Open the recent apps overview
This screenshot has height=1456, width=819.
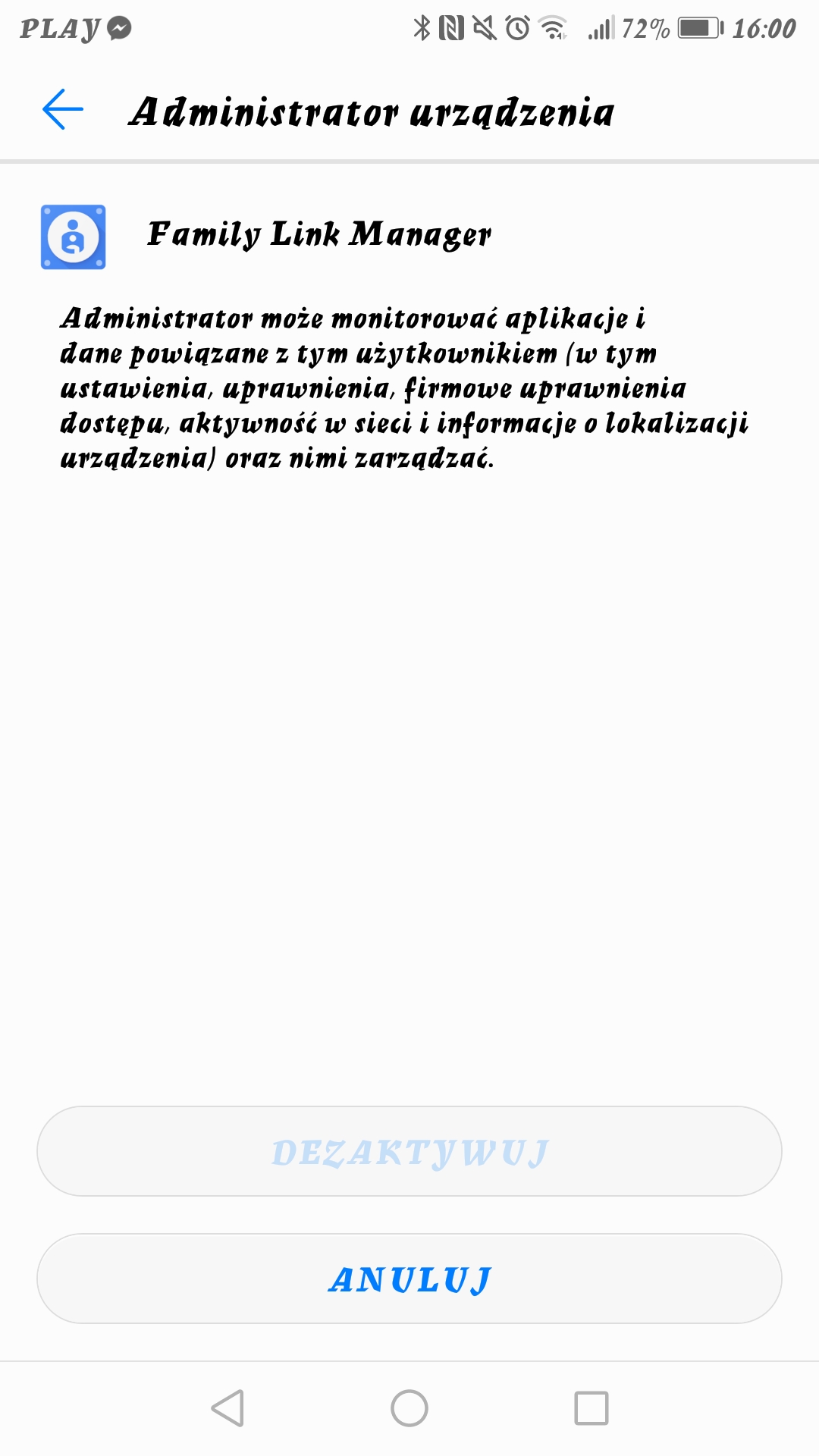pos(591,1408)
